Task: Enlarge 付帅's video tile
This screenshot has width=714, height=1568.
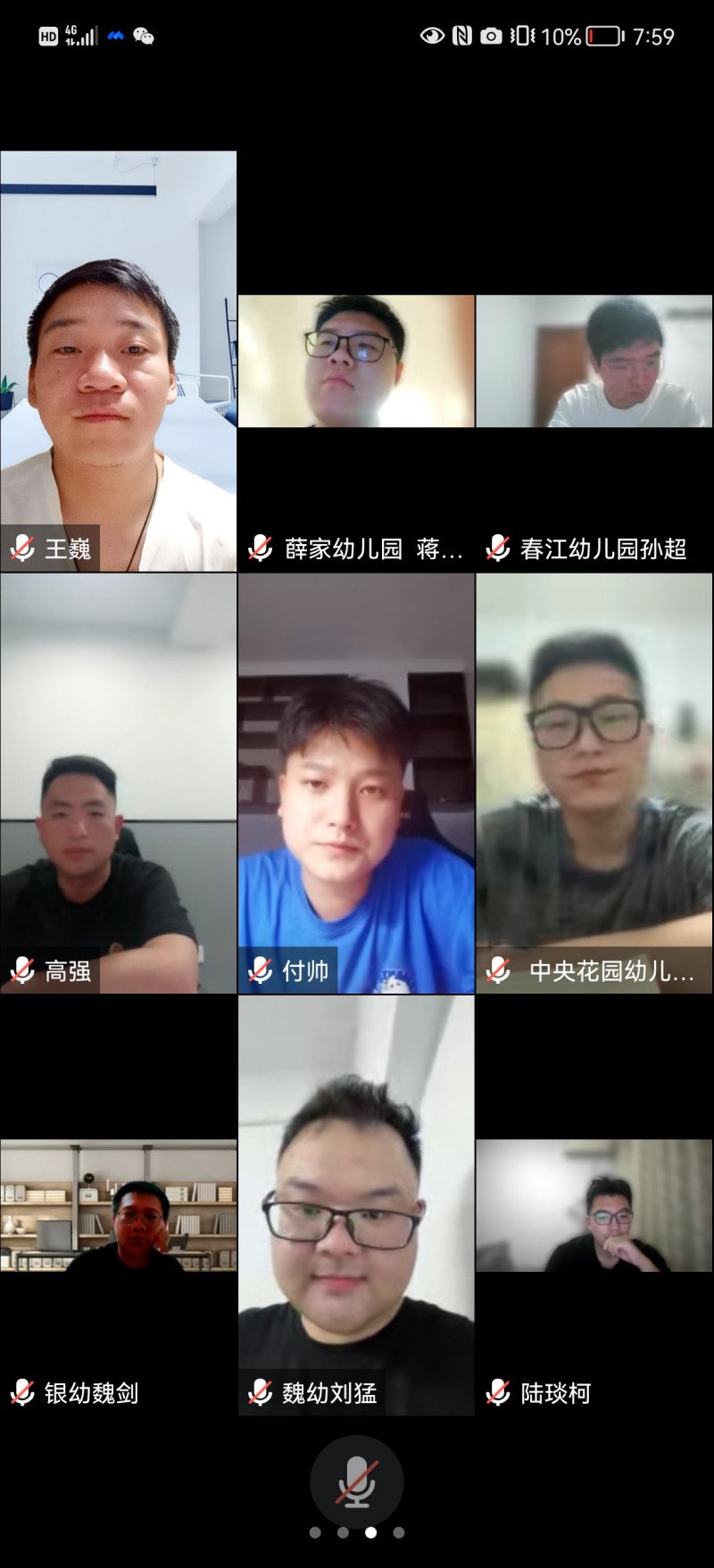Action: [x=356, y=782]
